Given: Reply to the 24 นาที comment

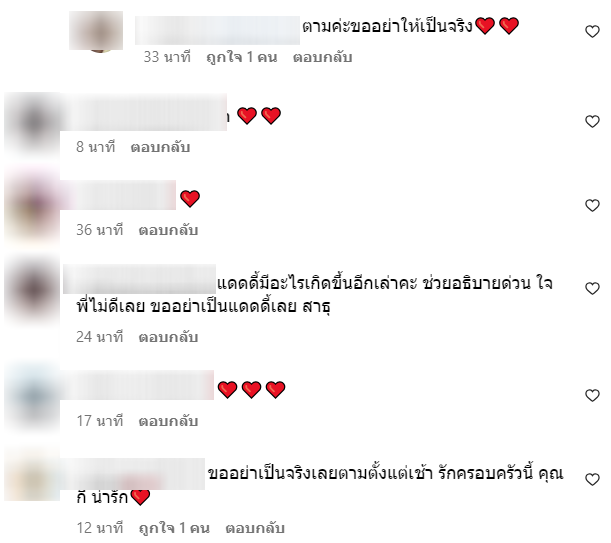Looking at the screenshot, I should point(168,337).
